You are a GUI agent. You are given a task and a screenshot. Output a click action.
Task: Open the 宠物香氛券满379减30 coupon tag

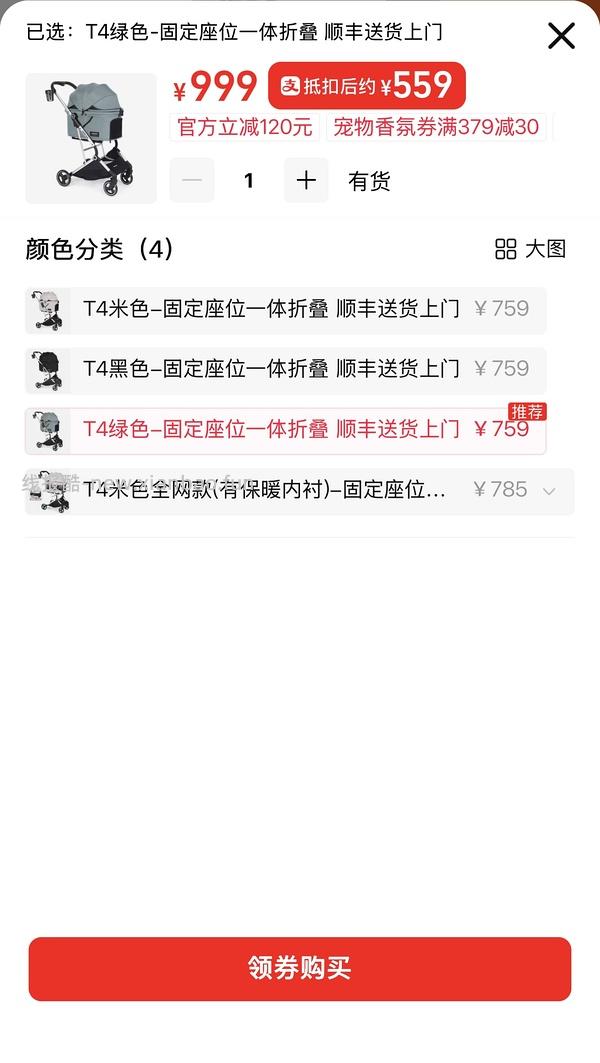tap(436, 127)
